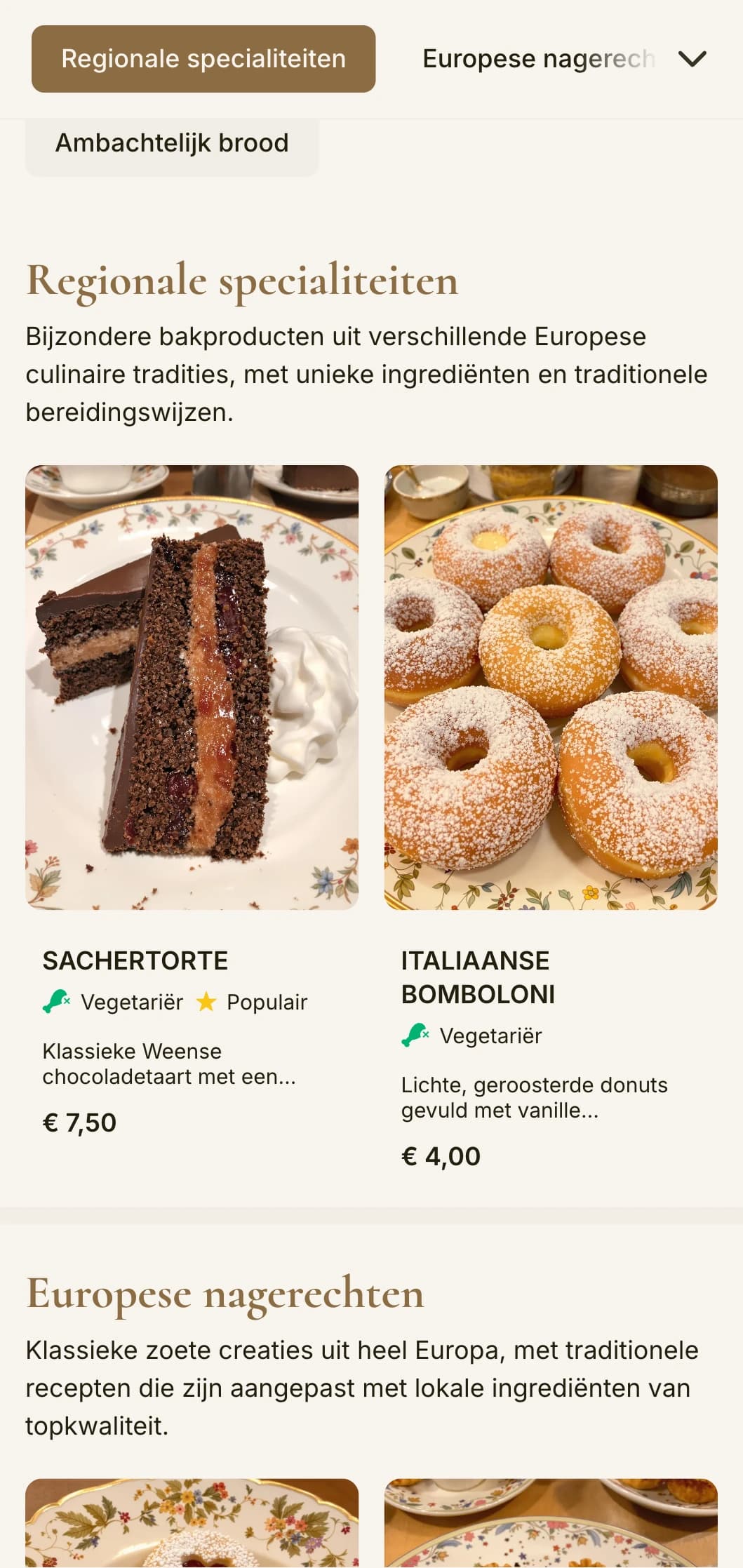Open the bottom-left dessert photo
The image size is (743, 1568).
click(191, 1529)
